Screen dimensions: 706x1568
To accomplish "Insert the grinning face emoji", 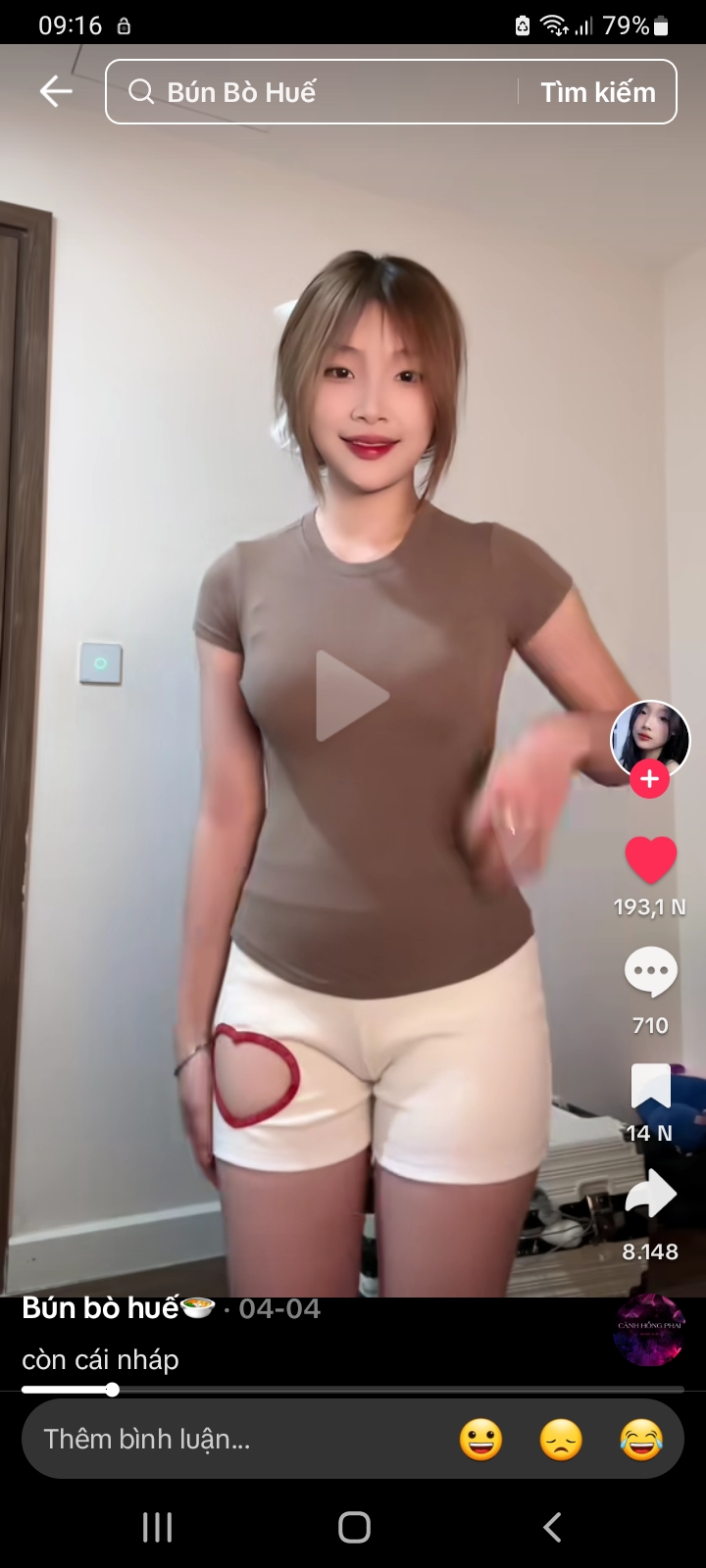I will 480,1440.
